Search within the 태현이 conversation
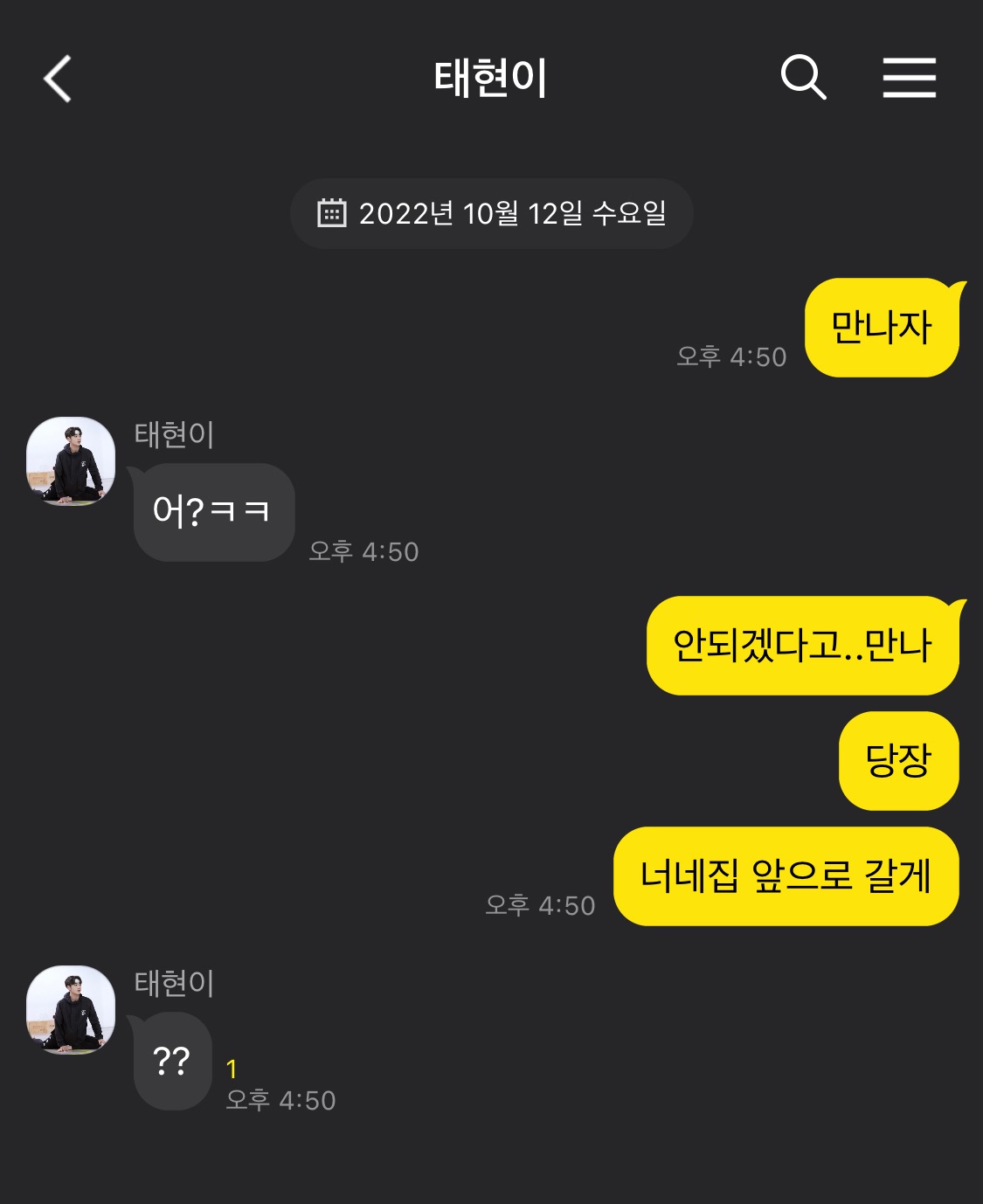The image size is (983, 1204). [x=803, y=78]
